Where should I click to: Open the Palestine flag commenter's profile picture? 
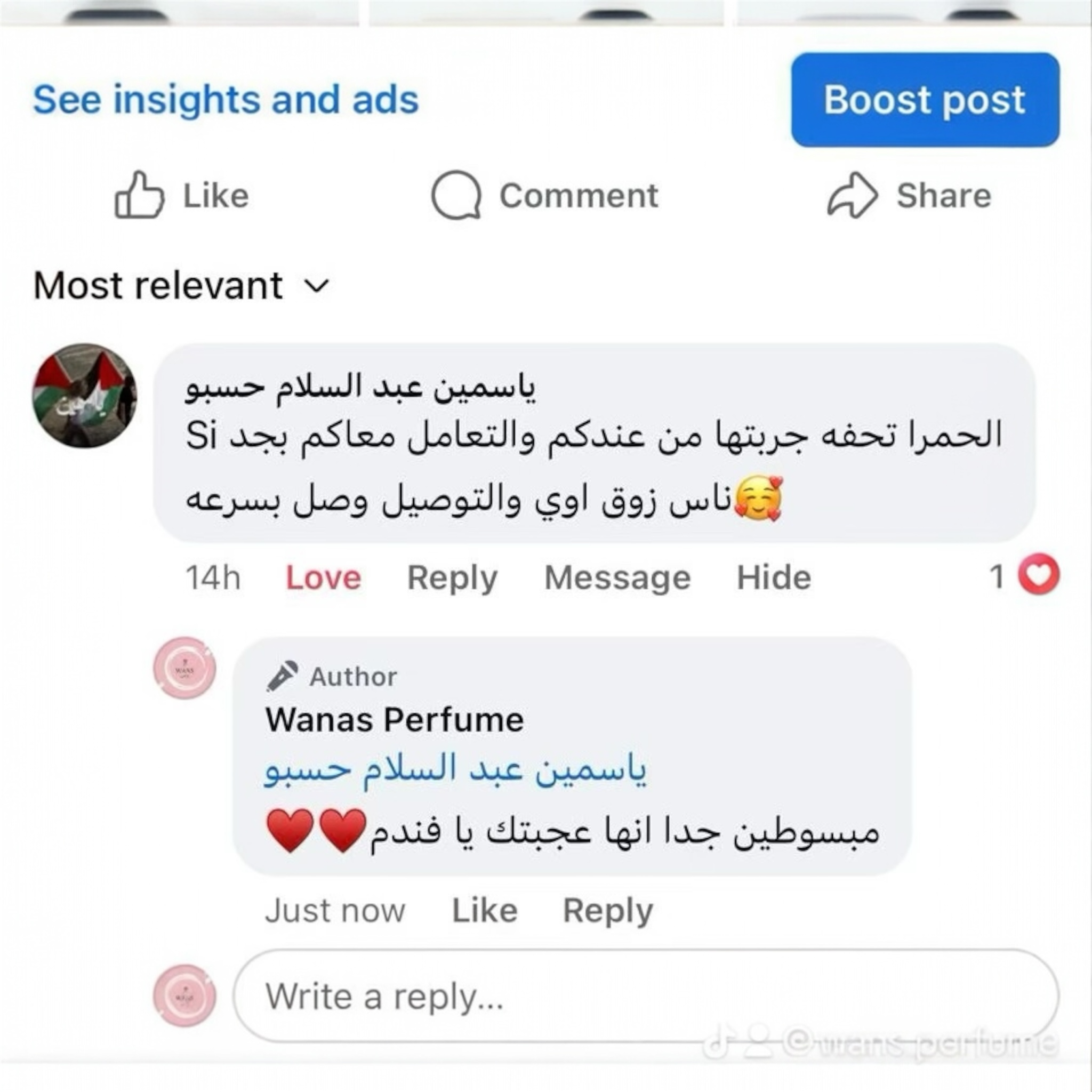84,396
